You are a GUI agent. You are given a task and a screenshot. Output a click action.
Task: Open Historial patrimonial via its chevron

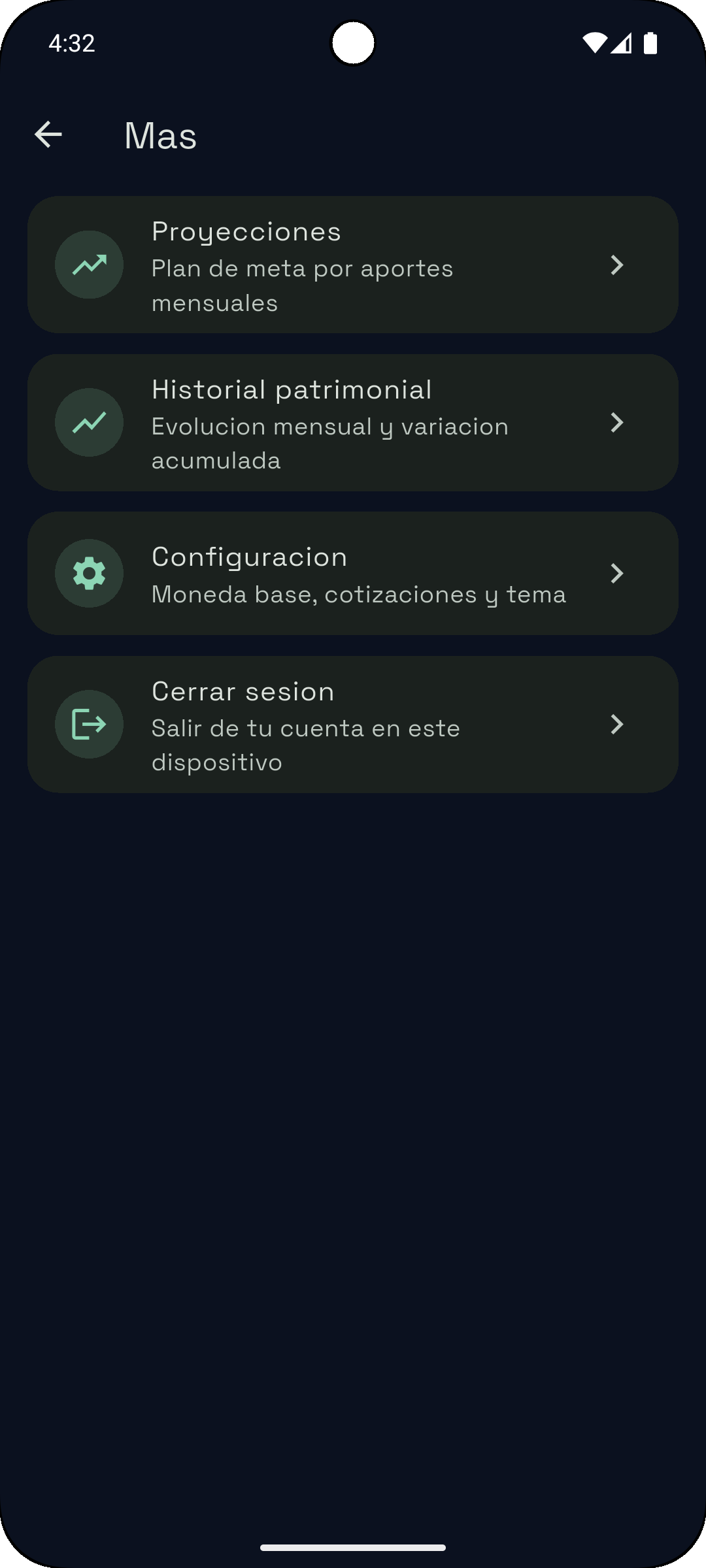tap(617, 423)
